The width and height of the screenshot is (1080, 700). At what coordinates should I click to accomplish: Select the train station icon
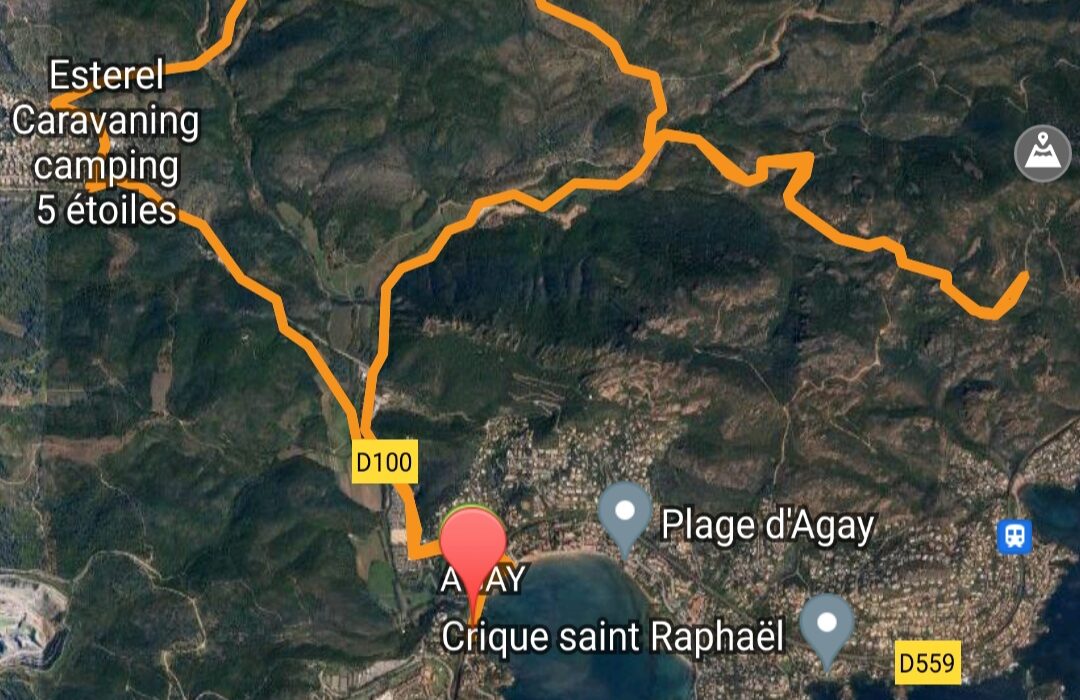click(x=1014, y=535)
